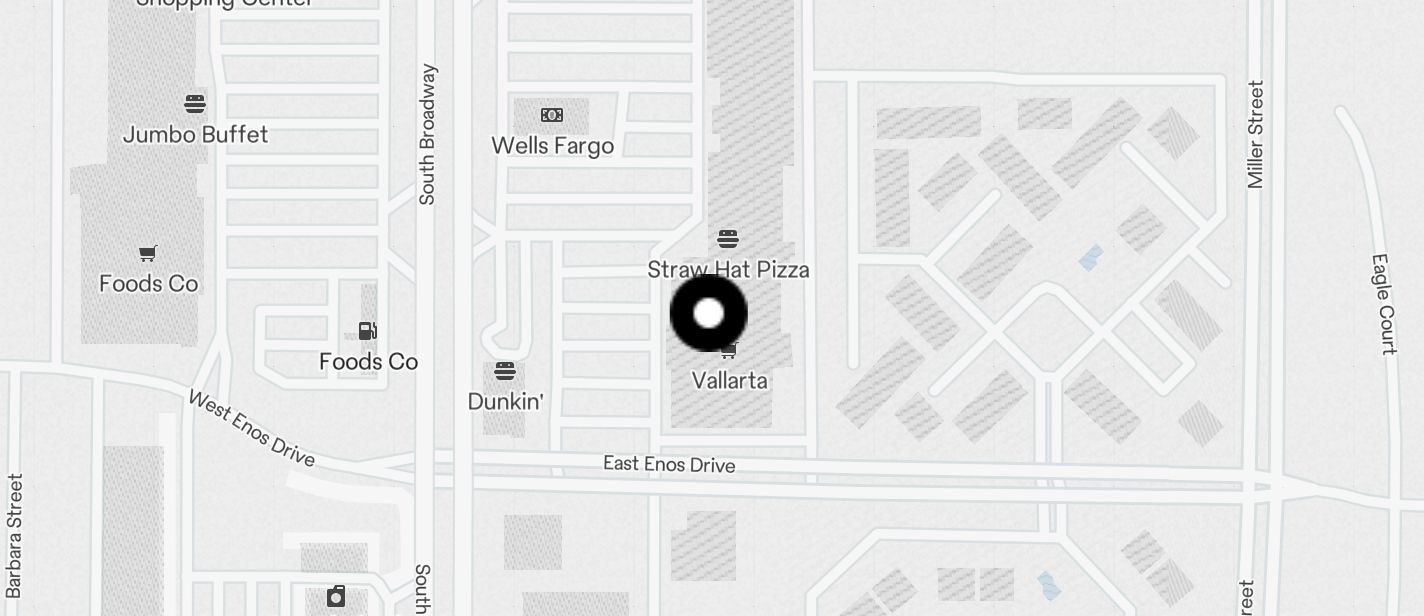
Task: Select the Foods Co grocery store marker
Action: pyautogui.click(x=148, y=254)
